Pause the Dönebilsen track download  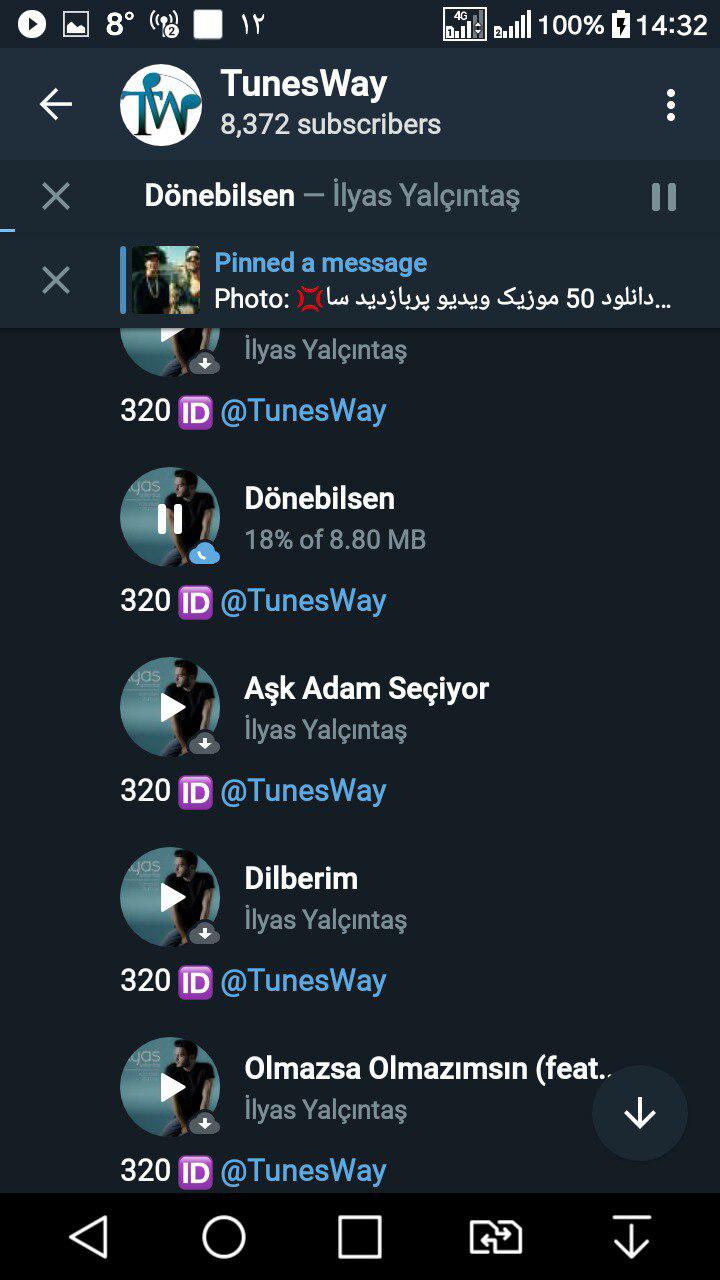pyautogui.click(x=170, y=518)
